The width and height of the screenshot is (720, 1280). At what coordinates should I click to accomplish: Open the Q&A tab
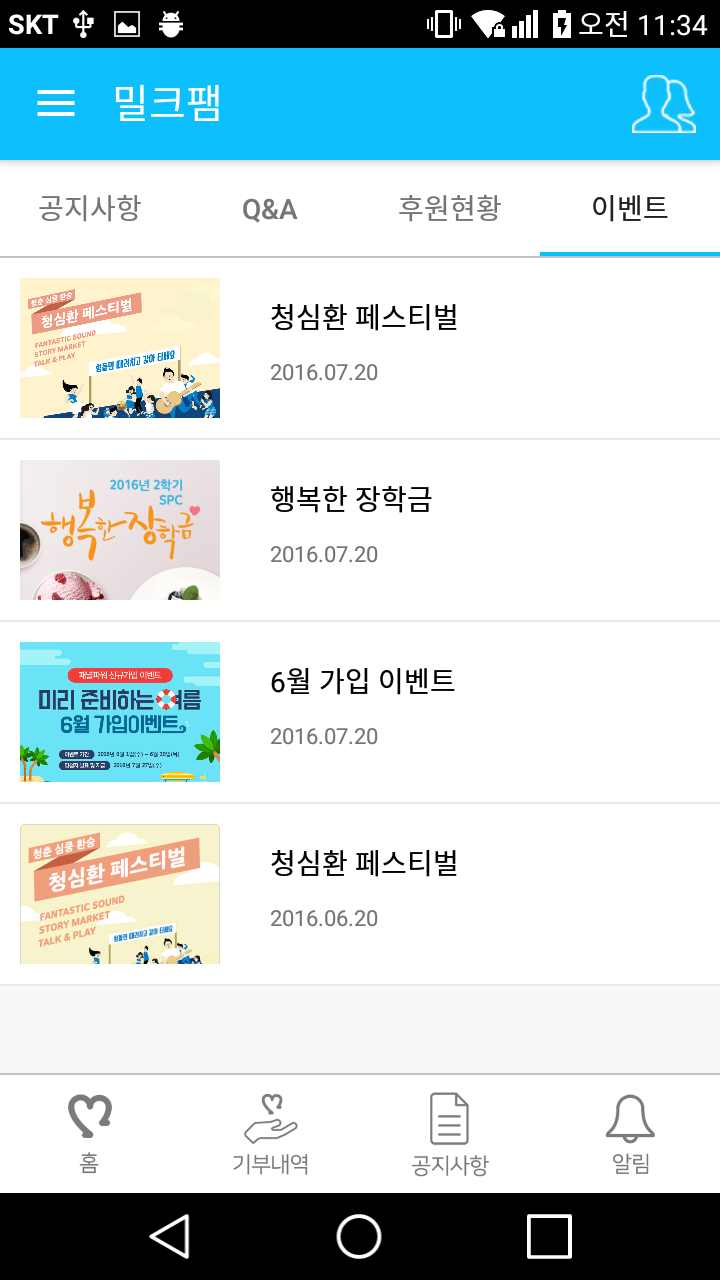pos(267,208)
